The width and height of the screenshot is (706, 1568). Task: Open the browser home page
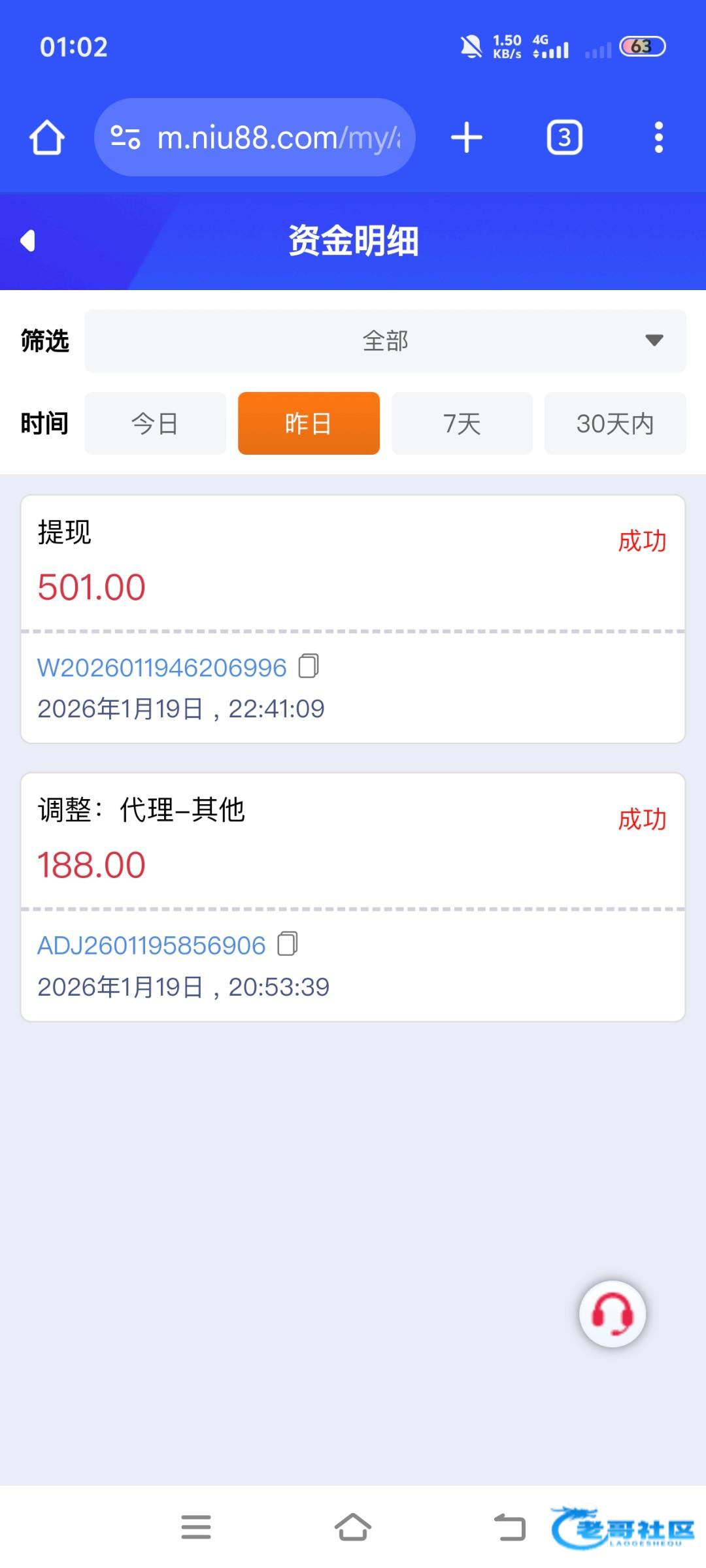(47, 138)
